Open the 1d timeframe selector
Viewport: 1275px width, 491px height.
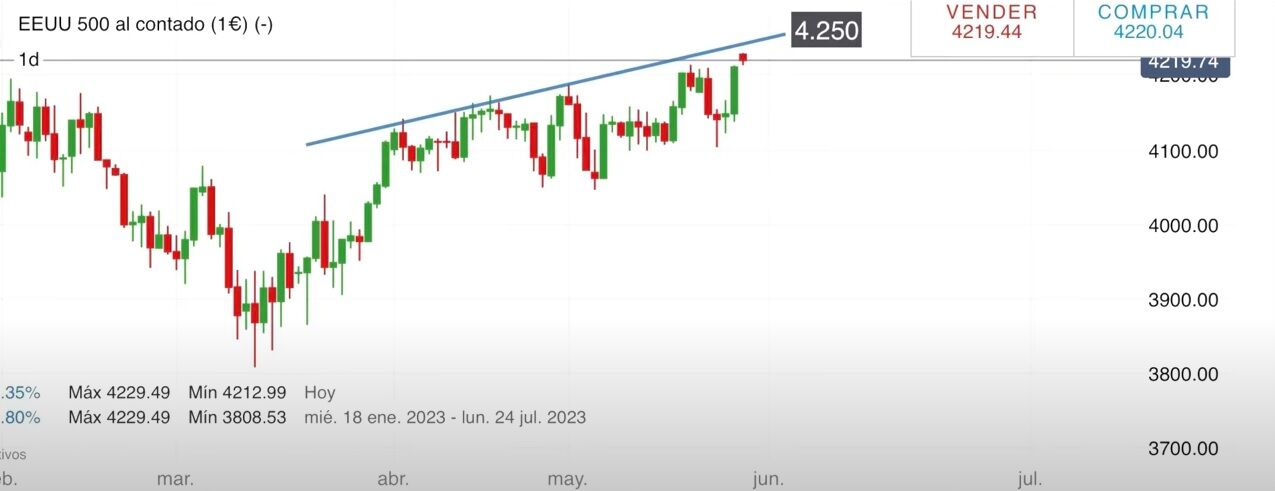click(x=29, y=60)
